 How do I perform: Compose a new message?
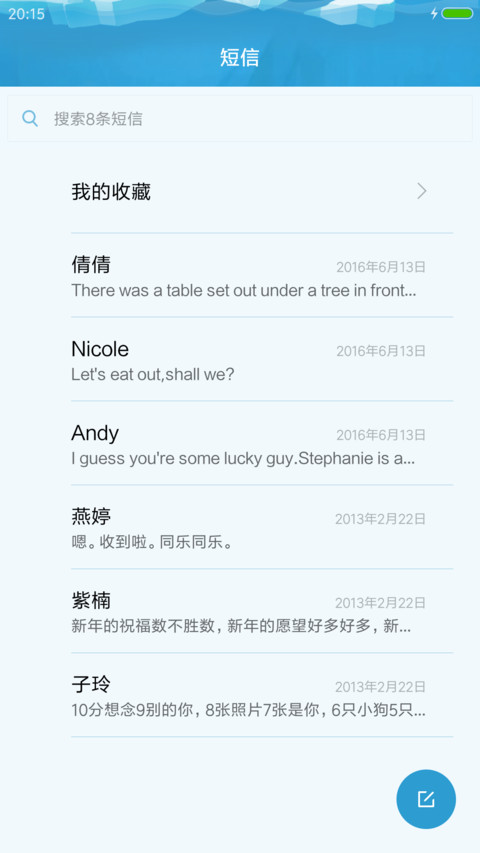pyautogui.click(x=426, y=799)
